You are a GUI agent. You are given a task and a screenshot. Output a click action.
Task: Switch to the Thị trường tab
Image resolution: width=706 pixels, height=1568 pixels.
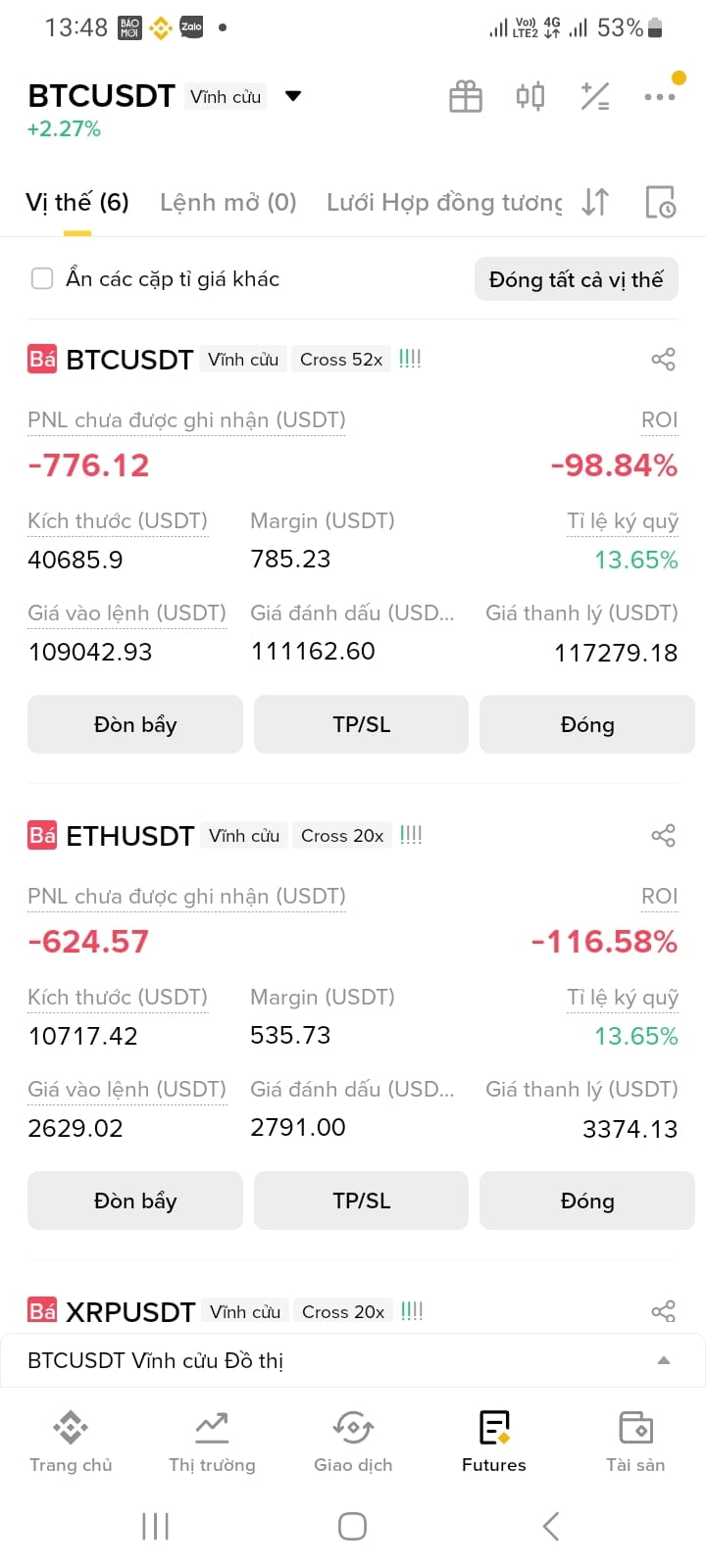(212, 1442)
